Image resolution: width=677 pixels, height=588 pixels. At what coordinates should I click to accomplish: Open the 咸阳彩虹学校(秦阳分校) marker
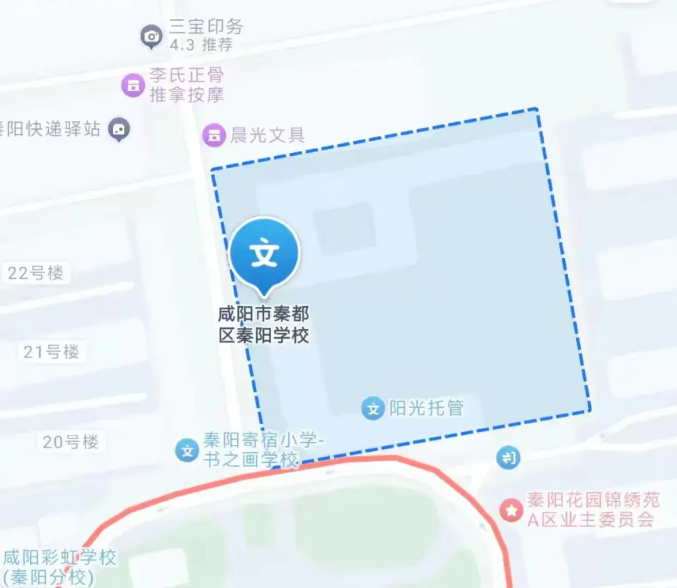[60, 567]
